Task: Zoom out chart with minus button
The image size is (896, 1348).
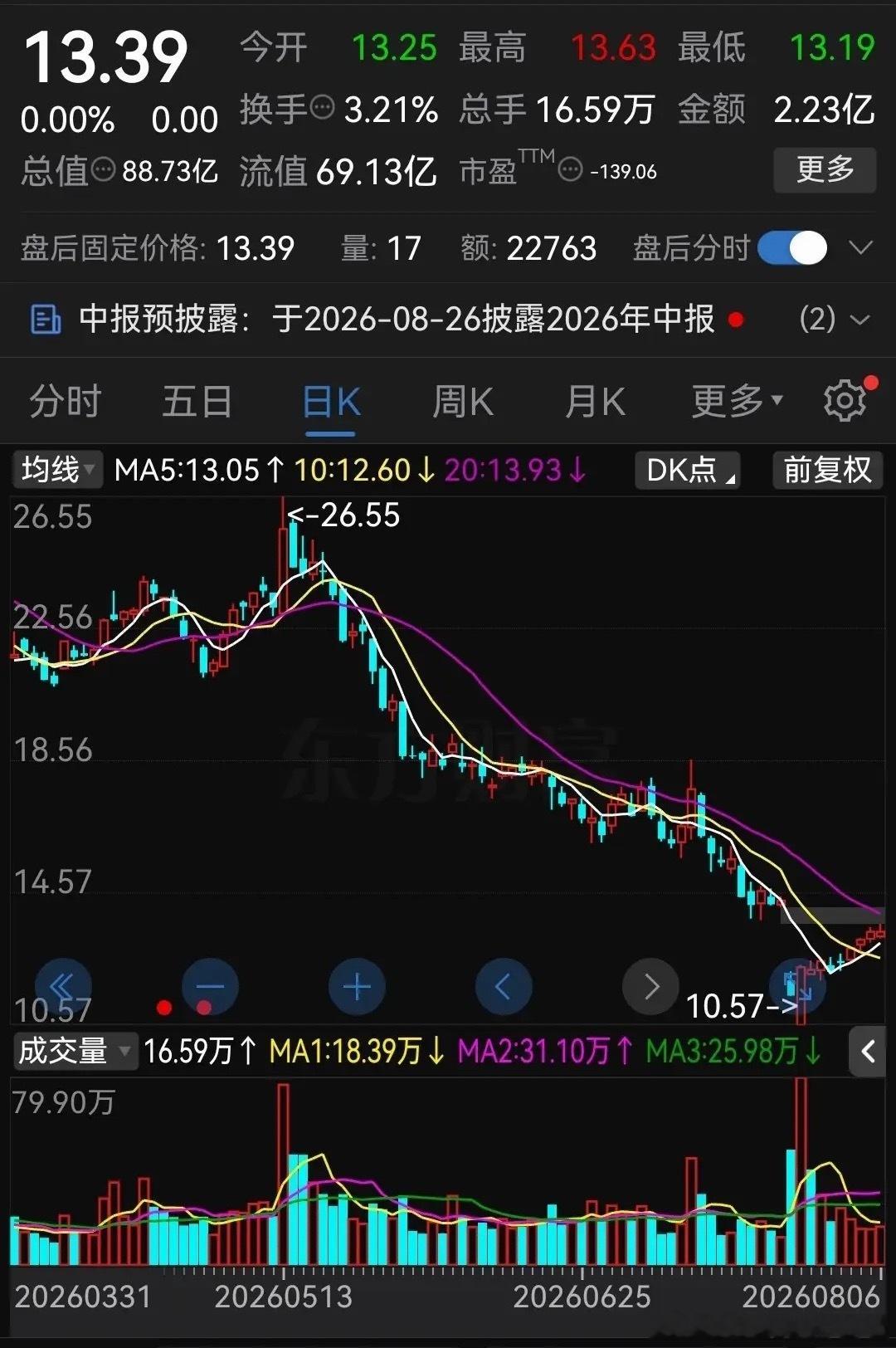Action: (x=210, y=987)
